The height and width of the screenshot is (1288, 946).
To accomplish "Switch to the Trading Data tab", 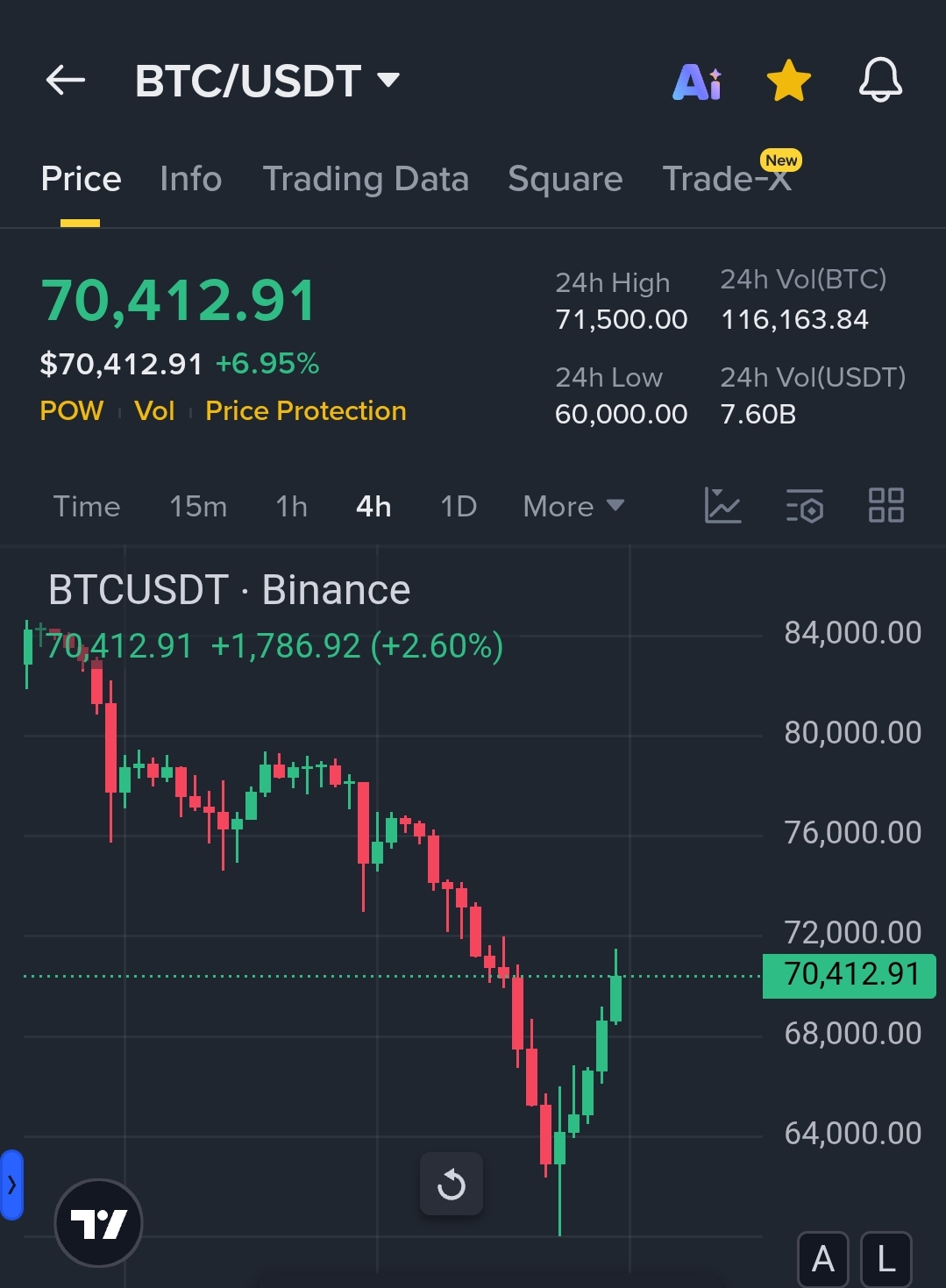I will (366, 179).
